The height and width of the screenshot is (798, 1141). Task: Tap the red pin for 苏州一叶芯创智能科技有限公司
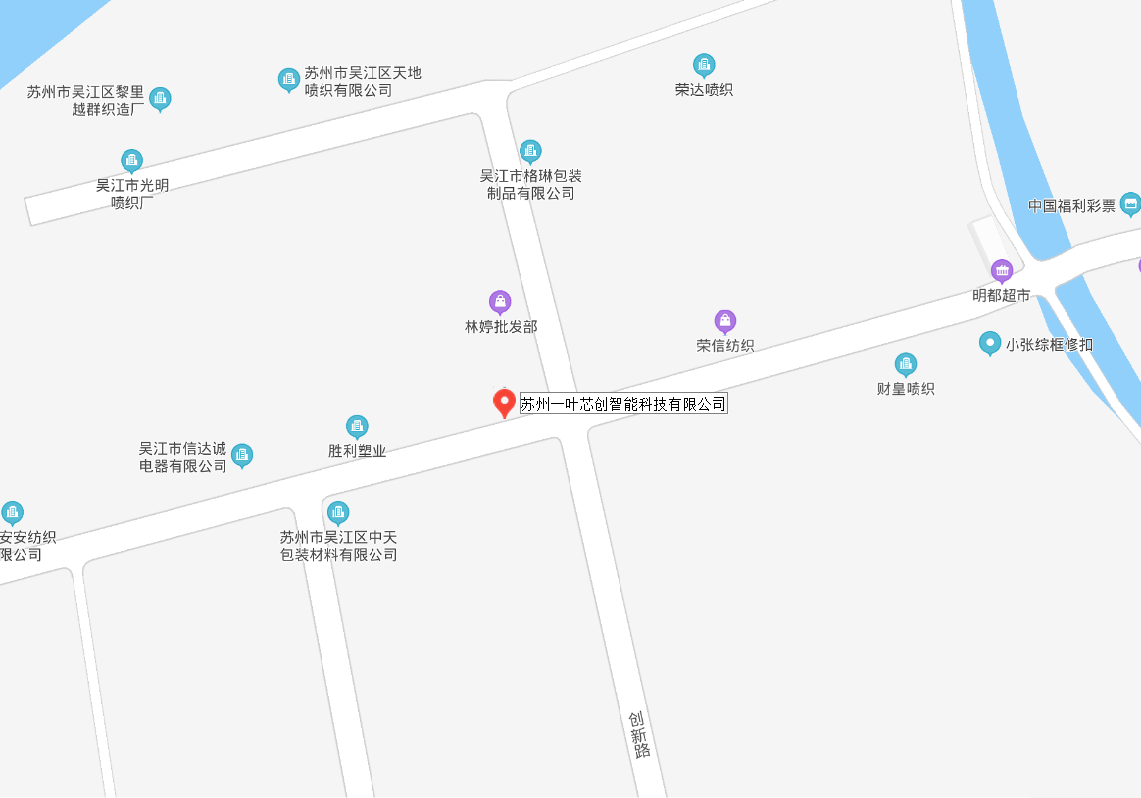(x=505, y=403)
